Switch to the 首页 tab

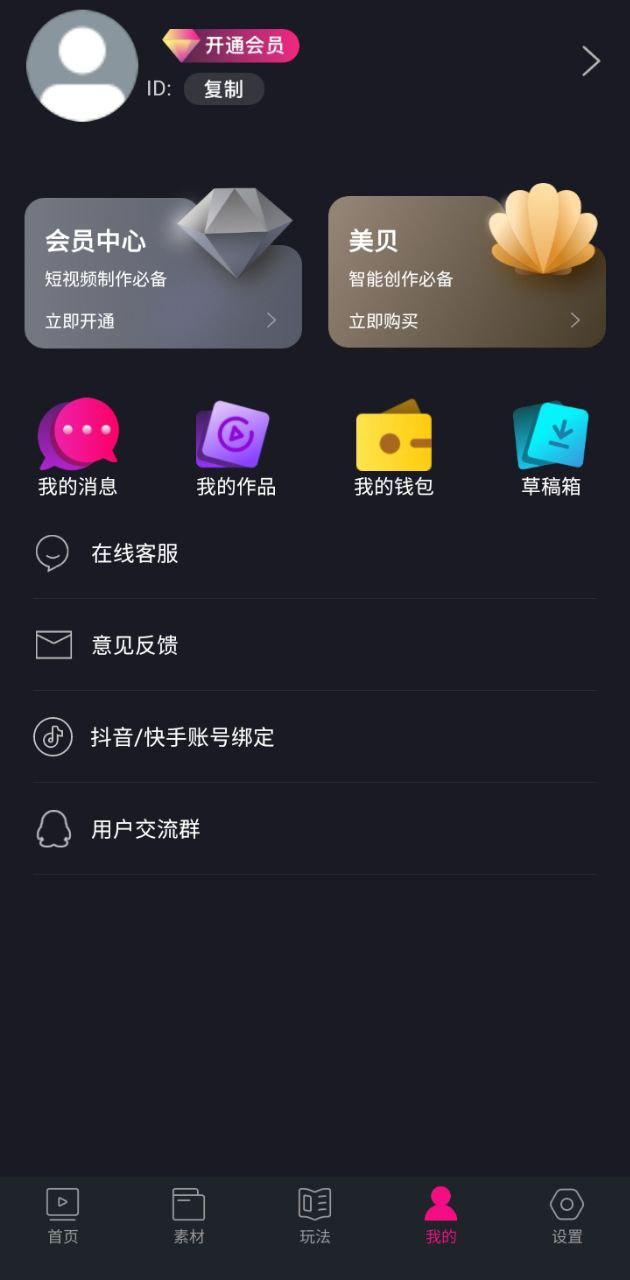[63, 1215]
